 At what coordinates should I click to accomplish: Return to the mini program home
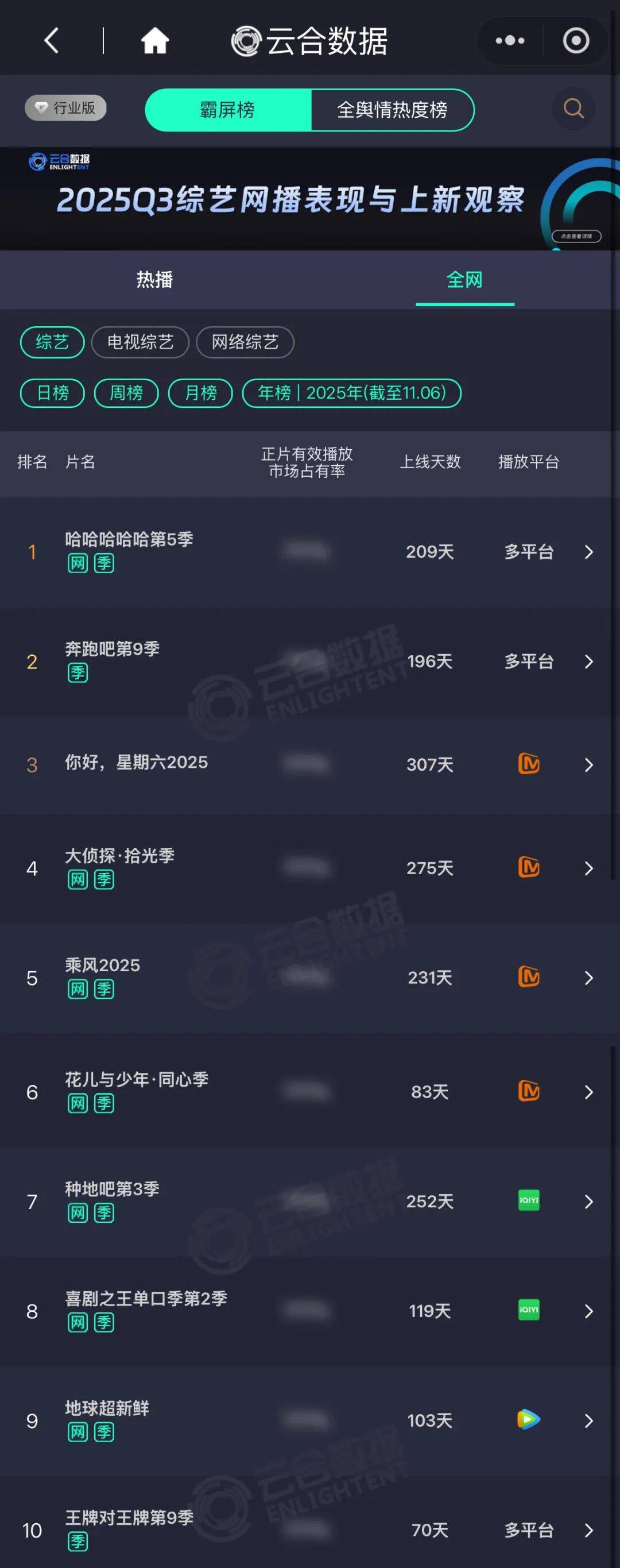(154, 41)
